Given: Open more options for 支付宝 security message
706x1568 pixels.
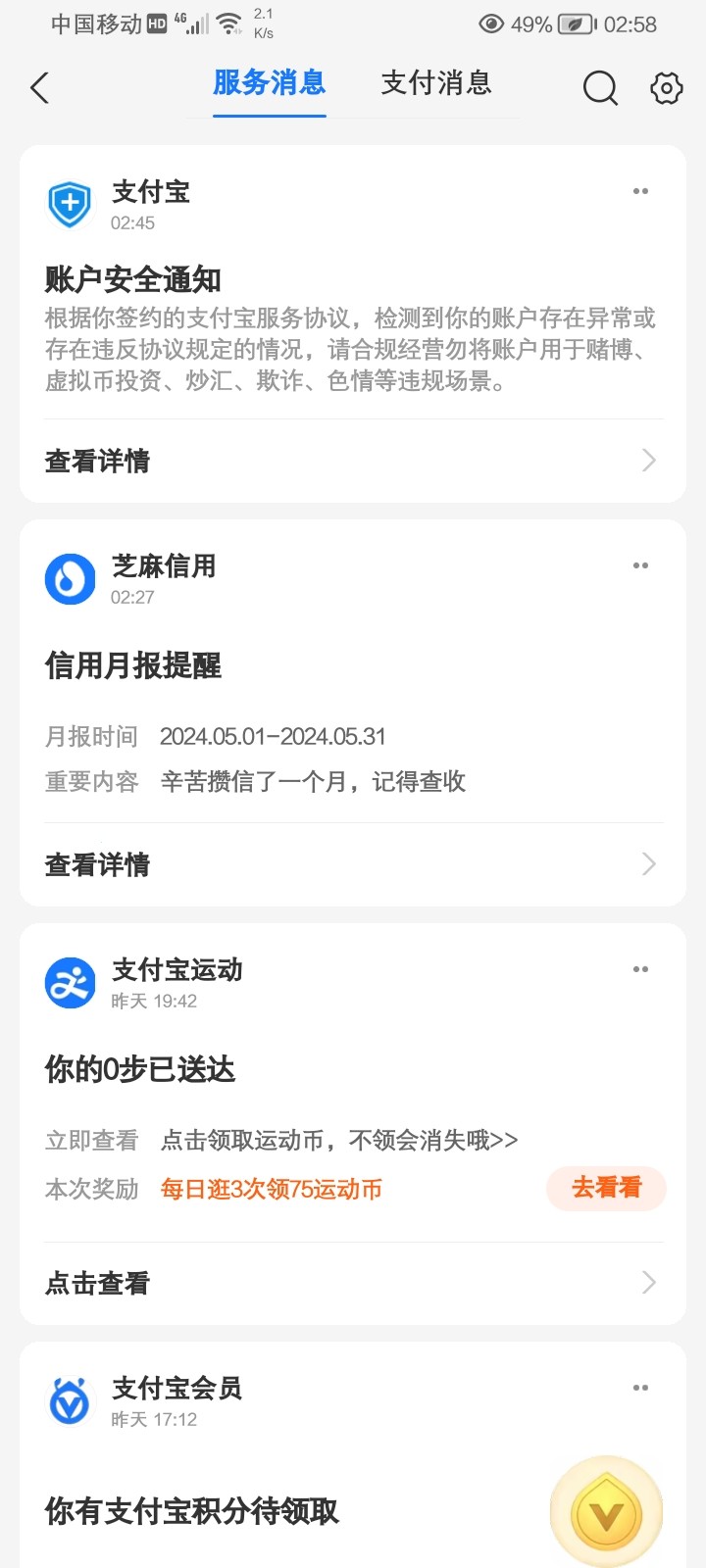Looking at the screenshot, I should 640,191.
